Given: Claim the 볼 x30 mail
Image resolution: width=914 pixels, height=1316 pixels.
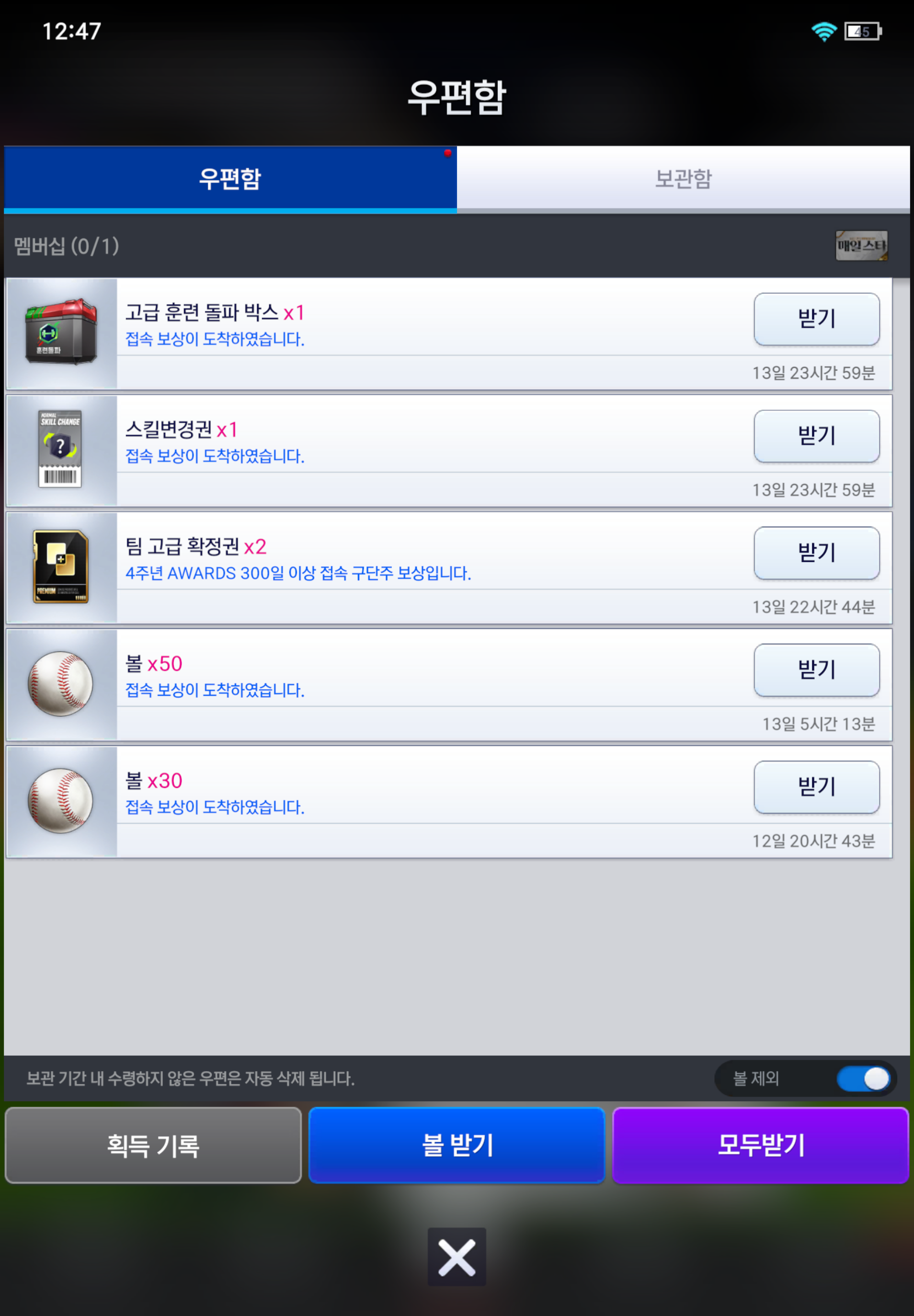Looking at the screenshot, I should click(816, 786).
